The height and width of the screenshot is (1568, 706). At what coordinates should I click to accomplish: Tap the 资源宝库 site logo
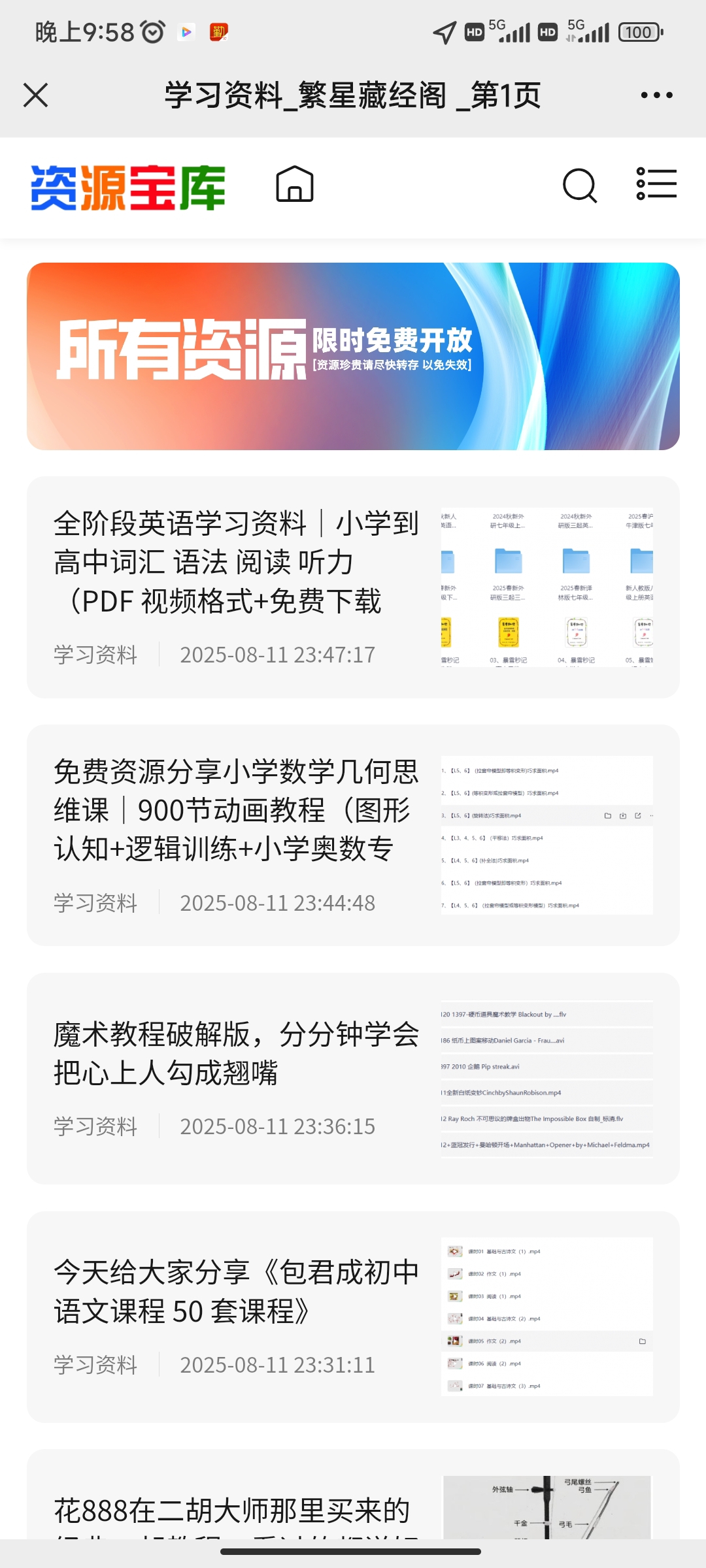[x=128, y=188]
